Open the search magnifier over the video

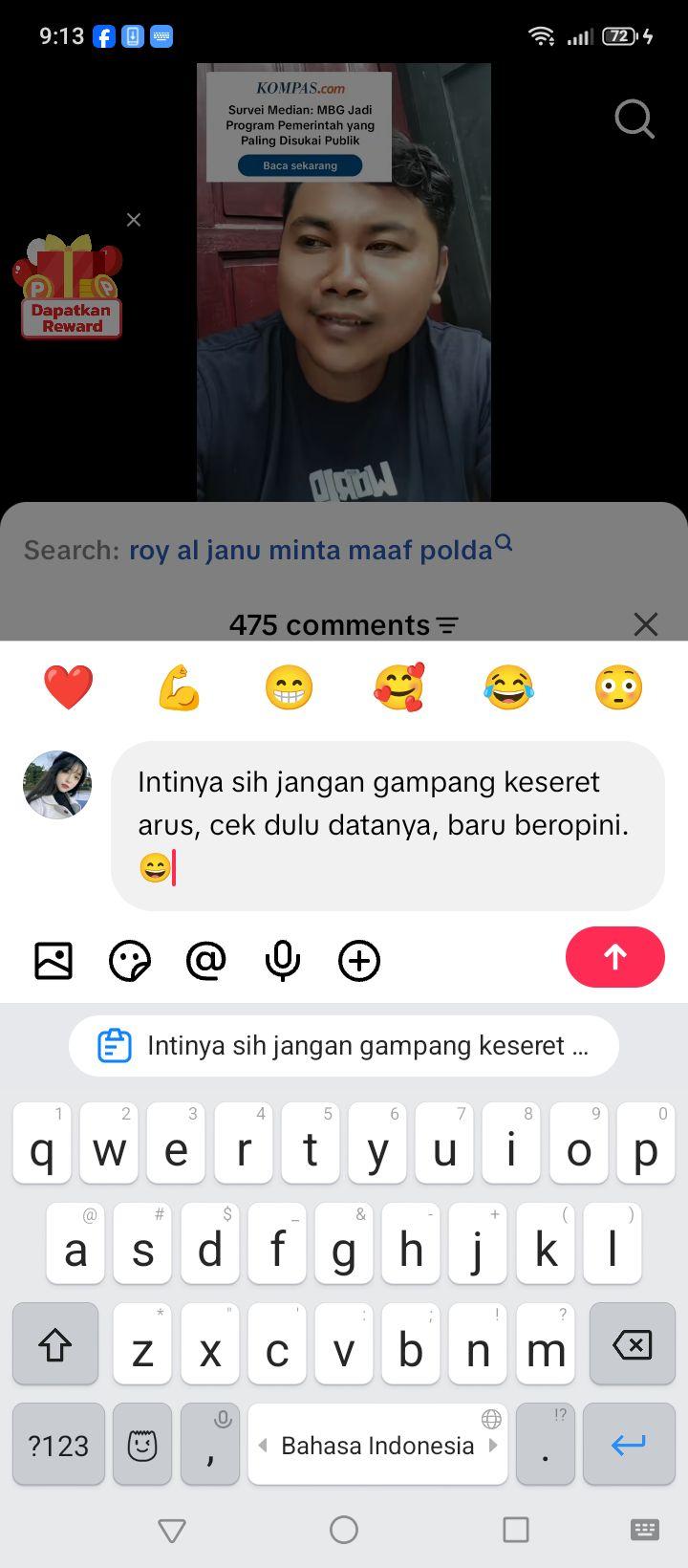coord(634,120)
